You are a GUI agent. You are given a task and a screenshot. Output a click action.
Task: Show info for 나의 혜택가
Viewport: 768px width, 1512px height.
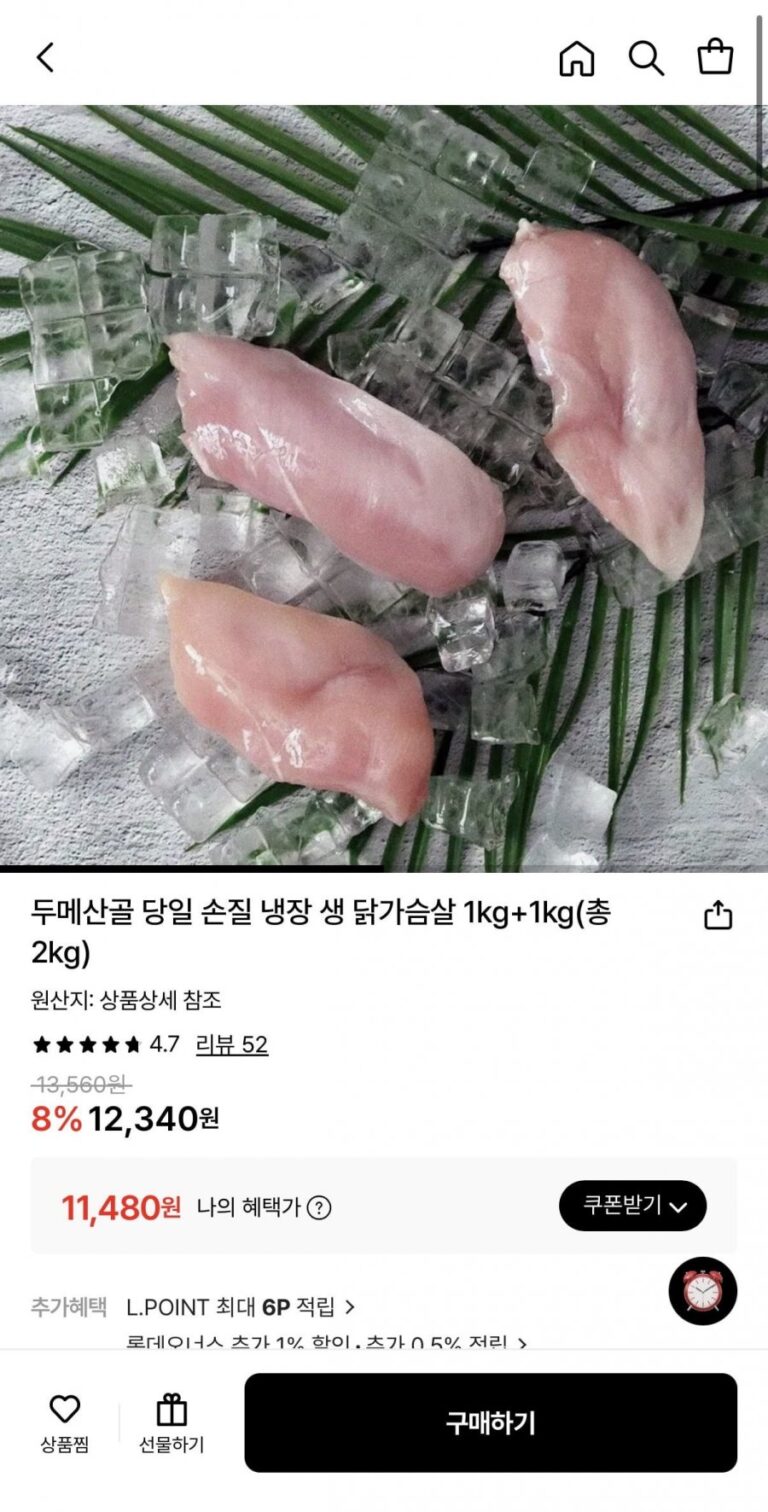[319, 1207]
